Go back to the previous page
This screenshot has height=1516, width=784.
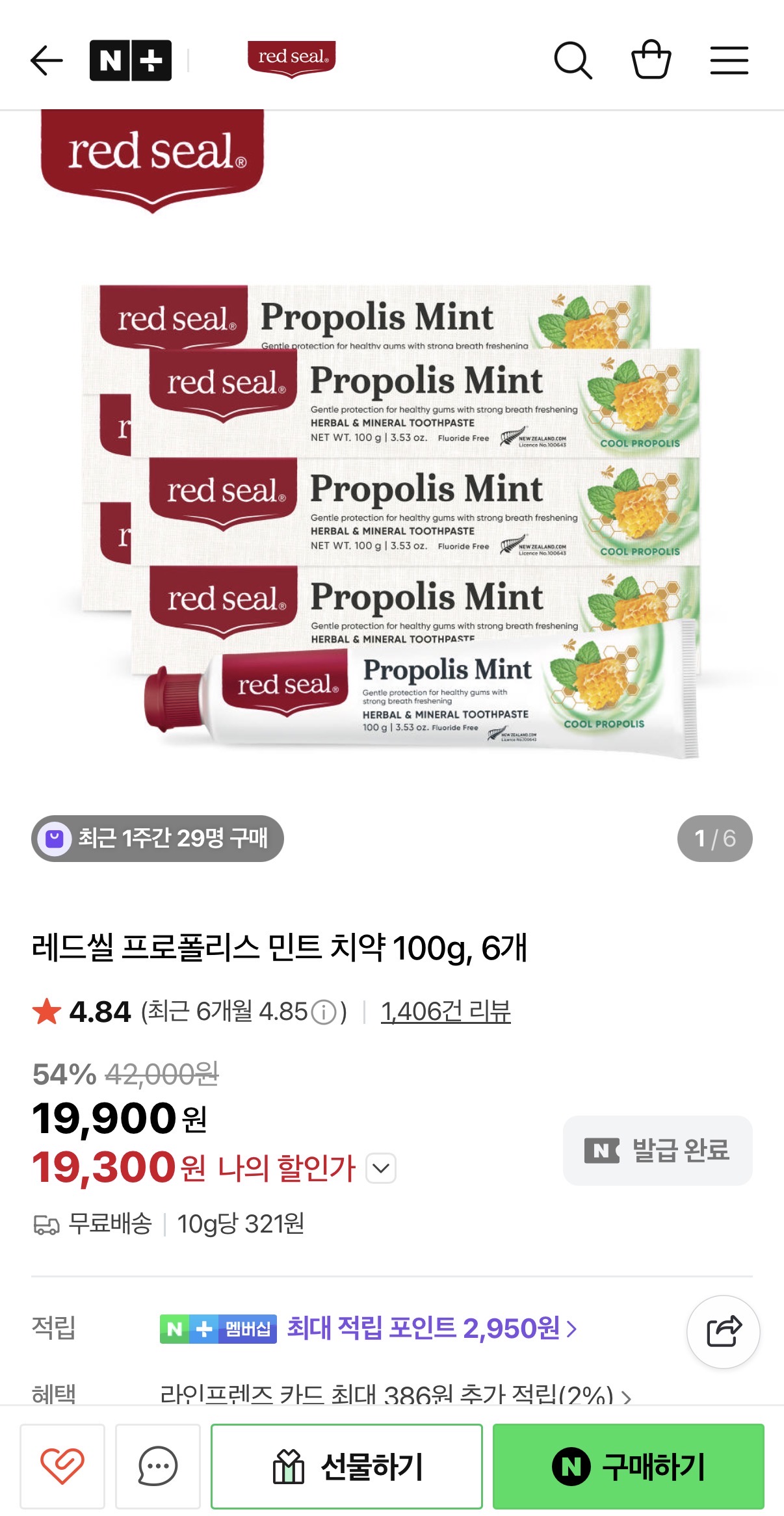[47, 60]
